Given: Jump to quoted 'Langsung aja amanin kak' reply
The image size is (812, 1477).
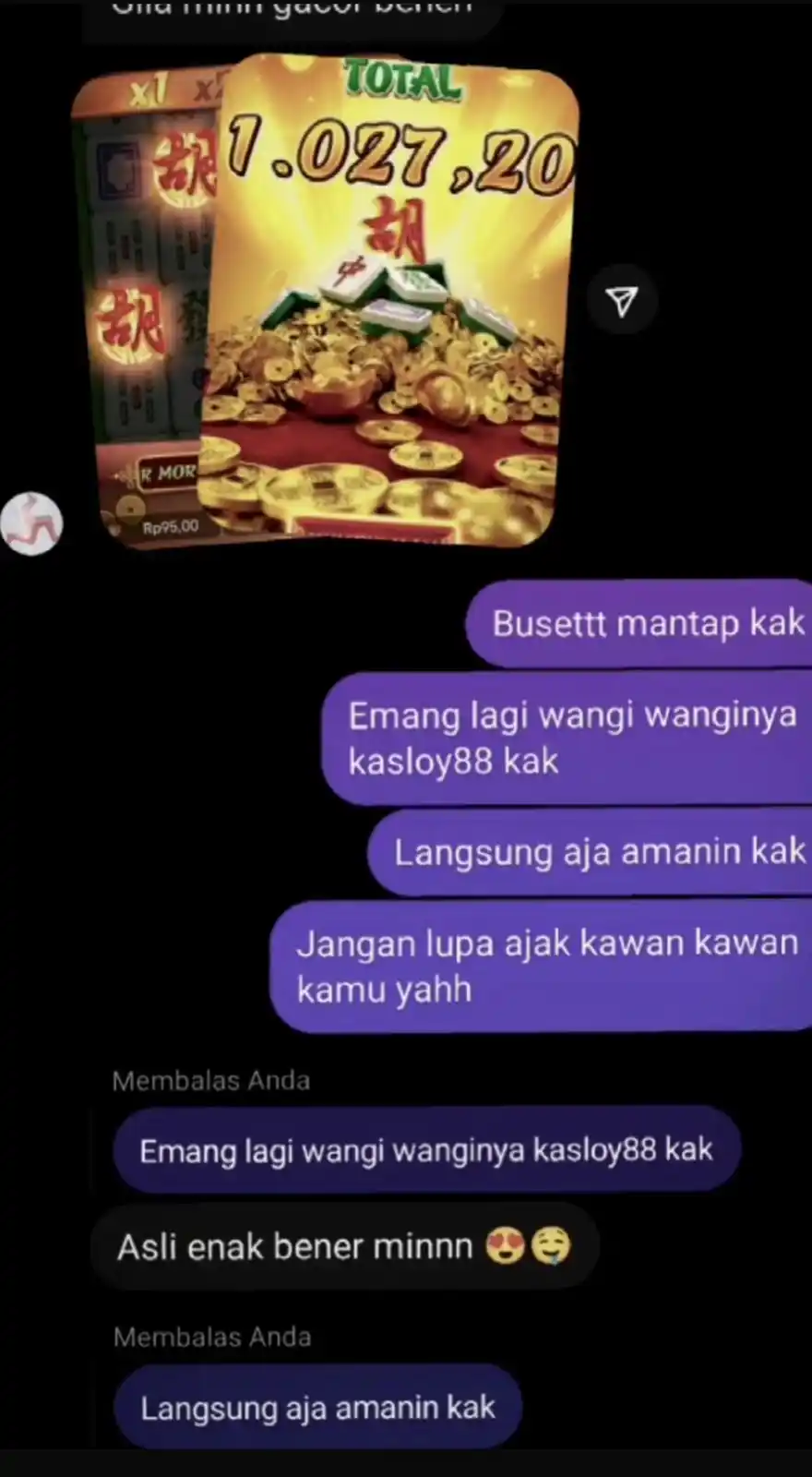Looking at the screenshot, I should click(317, 1408).
